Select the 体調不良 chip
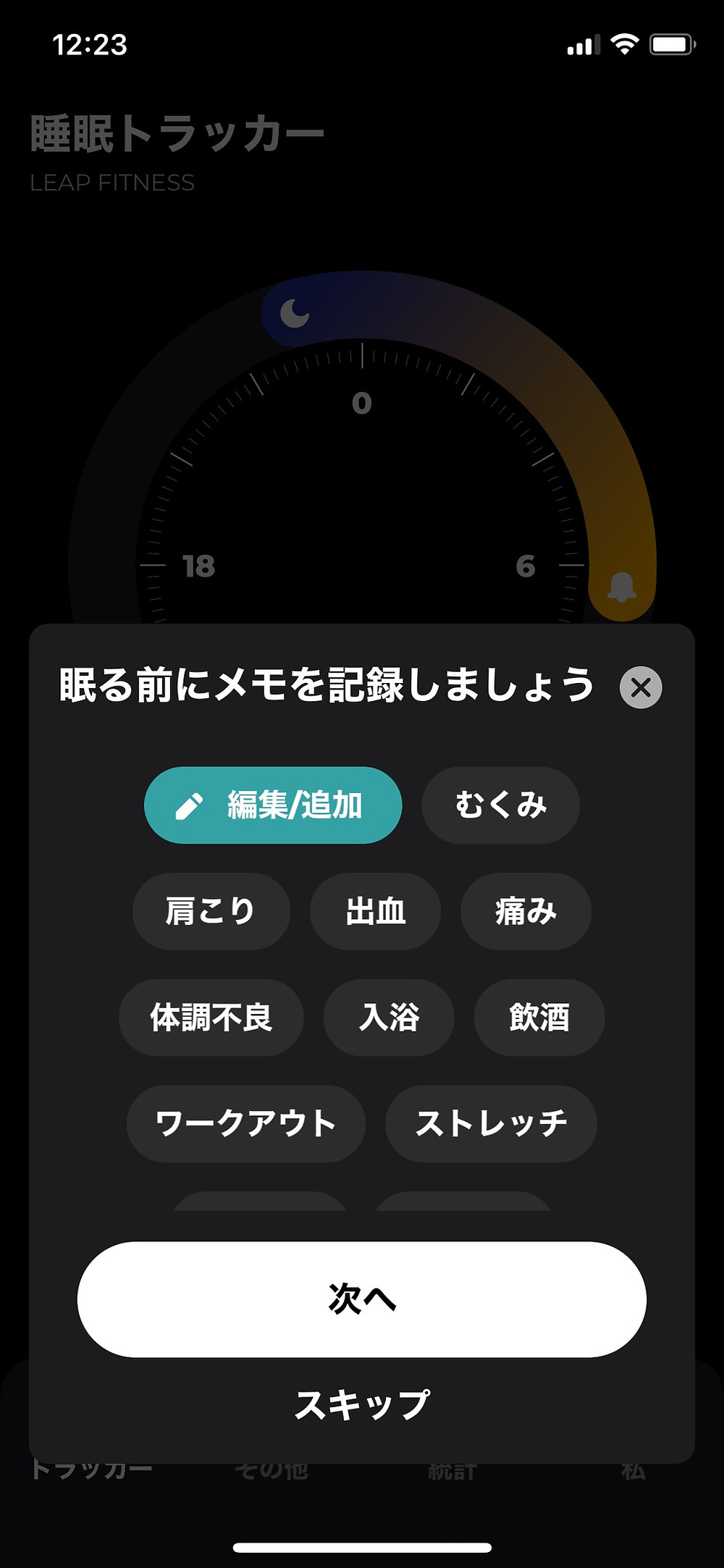 [x=211, y=1018]
